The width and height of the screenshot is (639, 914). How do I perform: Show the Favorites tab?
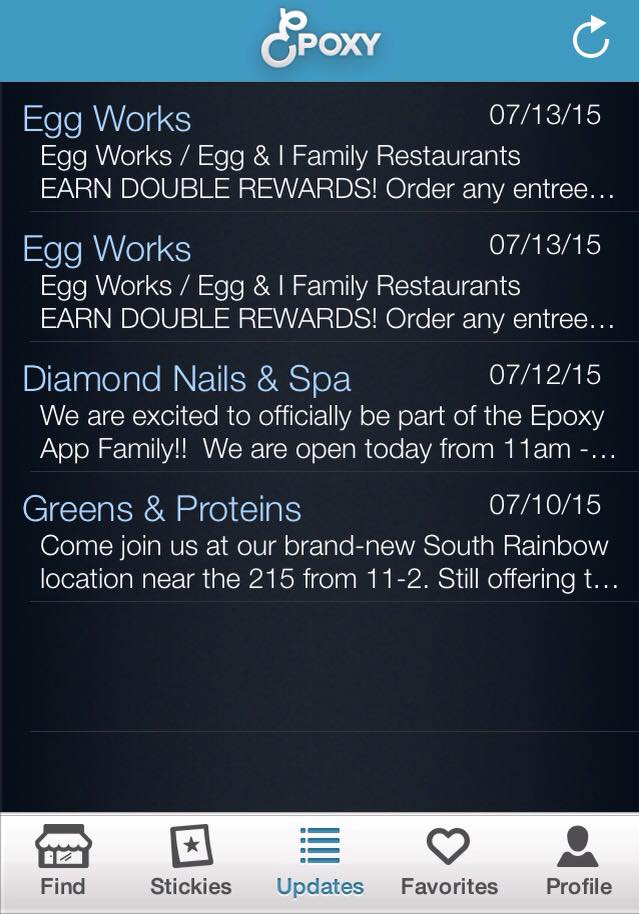(448, 862)
